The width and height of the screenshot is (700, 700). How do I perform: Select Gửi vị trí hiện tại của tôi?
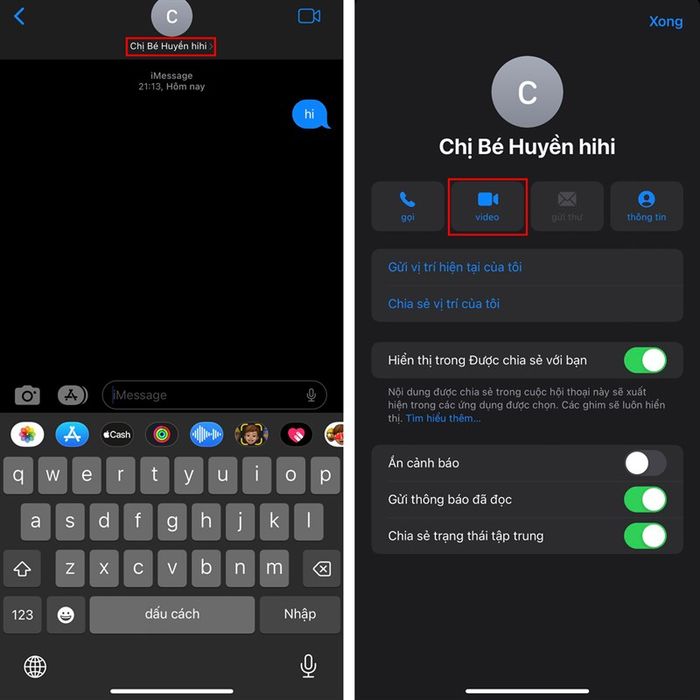(x=455, y=267)
